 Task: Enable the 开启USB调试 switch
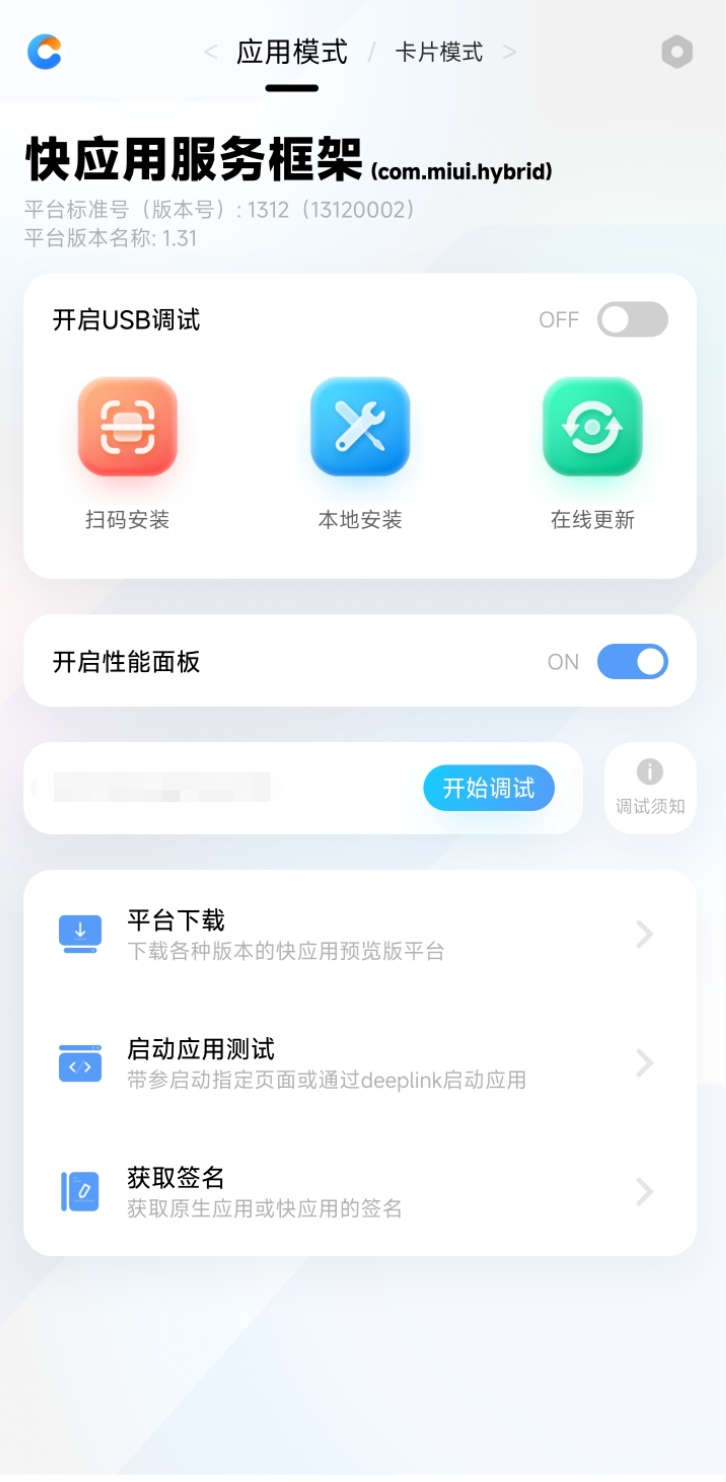pos(632,320)
